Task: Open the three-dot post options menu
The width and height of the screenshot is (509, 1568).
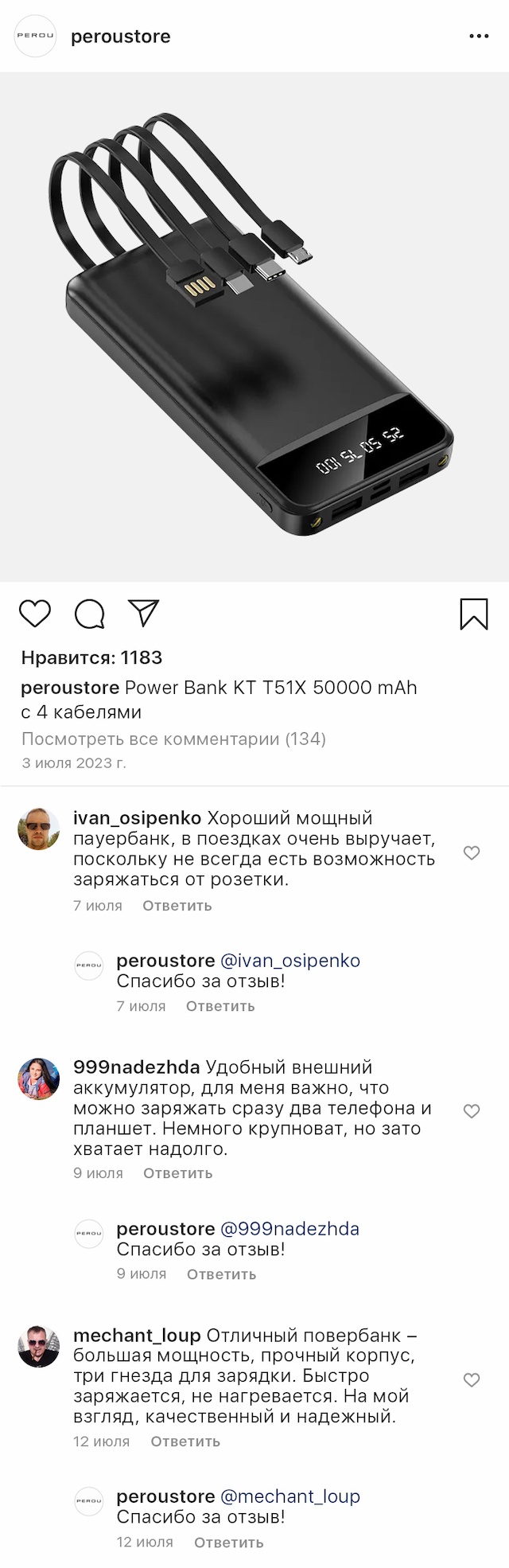Action: click(479, 37)
